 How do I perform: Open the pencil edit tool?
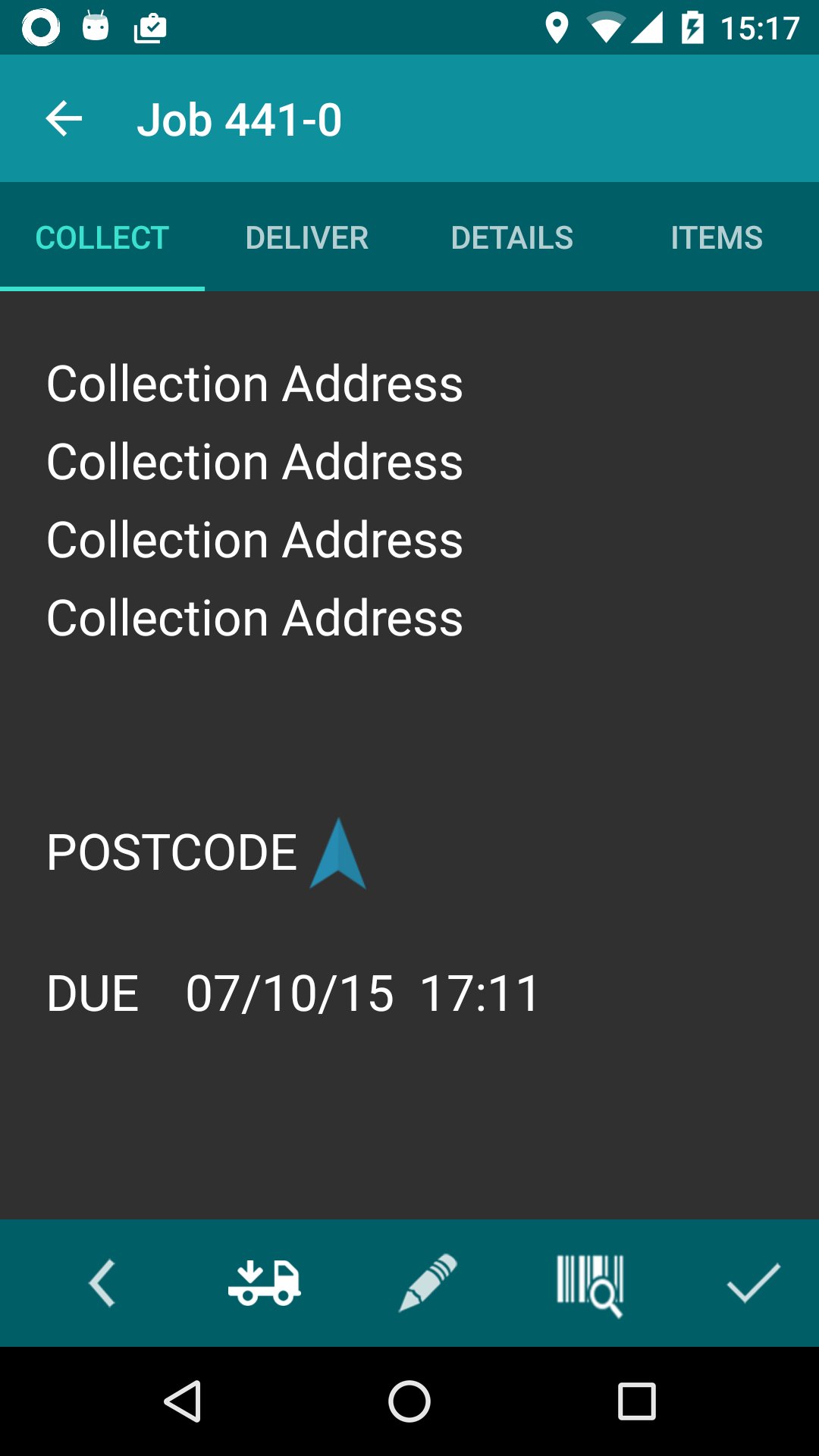point(428,1283)
